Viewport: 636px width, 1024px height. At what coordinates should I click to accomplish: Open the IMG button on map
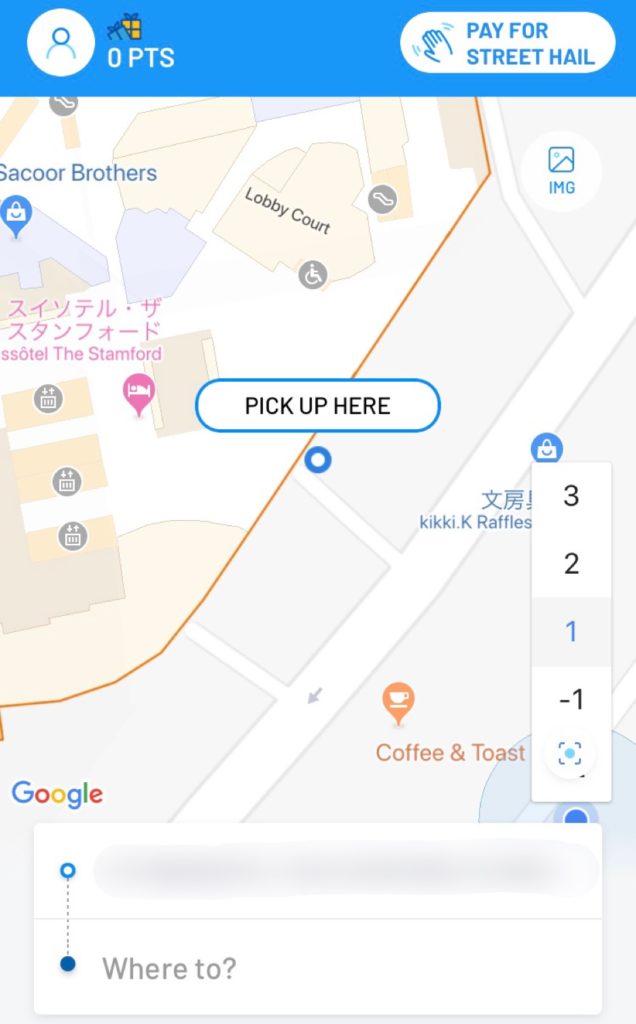pyautogui.click(x=561, y=170)
